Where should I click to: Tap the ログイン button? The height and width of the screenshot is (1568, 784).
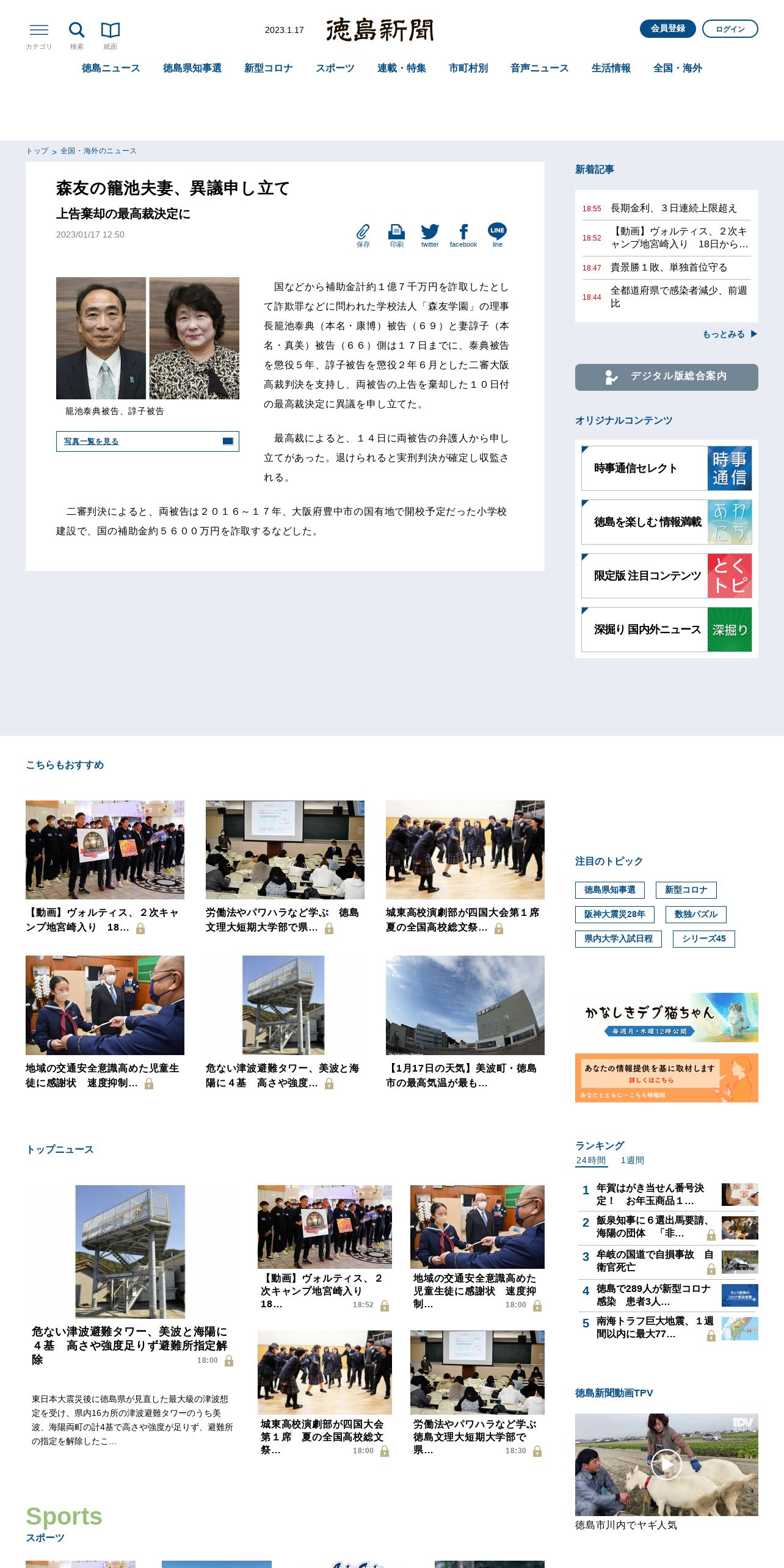coord(730,29)
